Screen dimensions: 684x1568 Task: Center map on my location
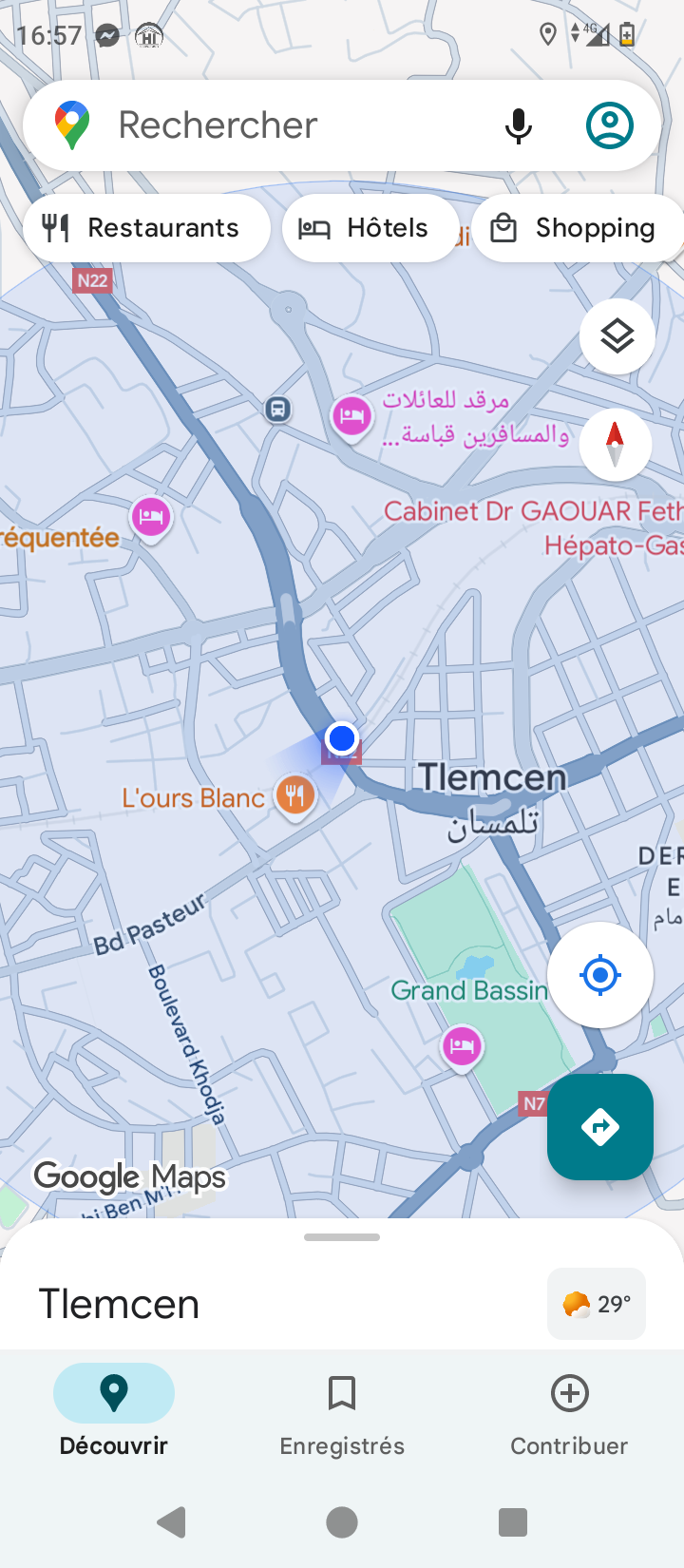pyautogui.click(x=600, y=975)
